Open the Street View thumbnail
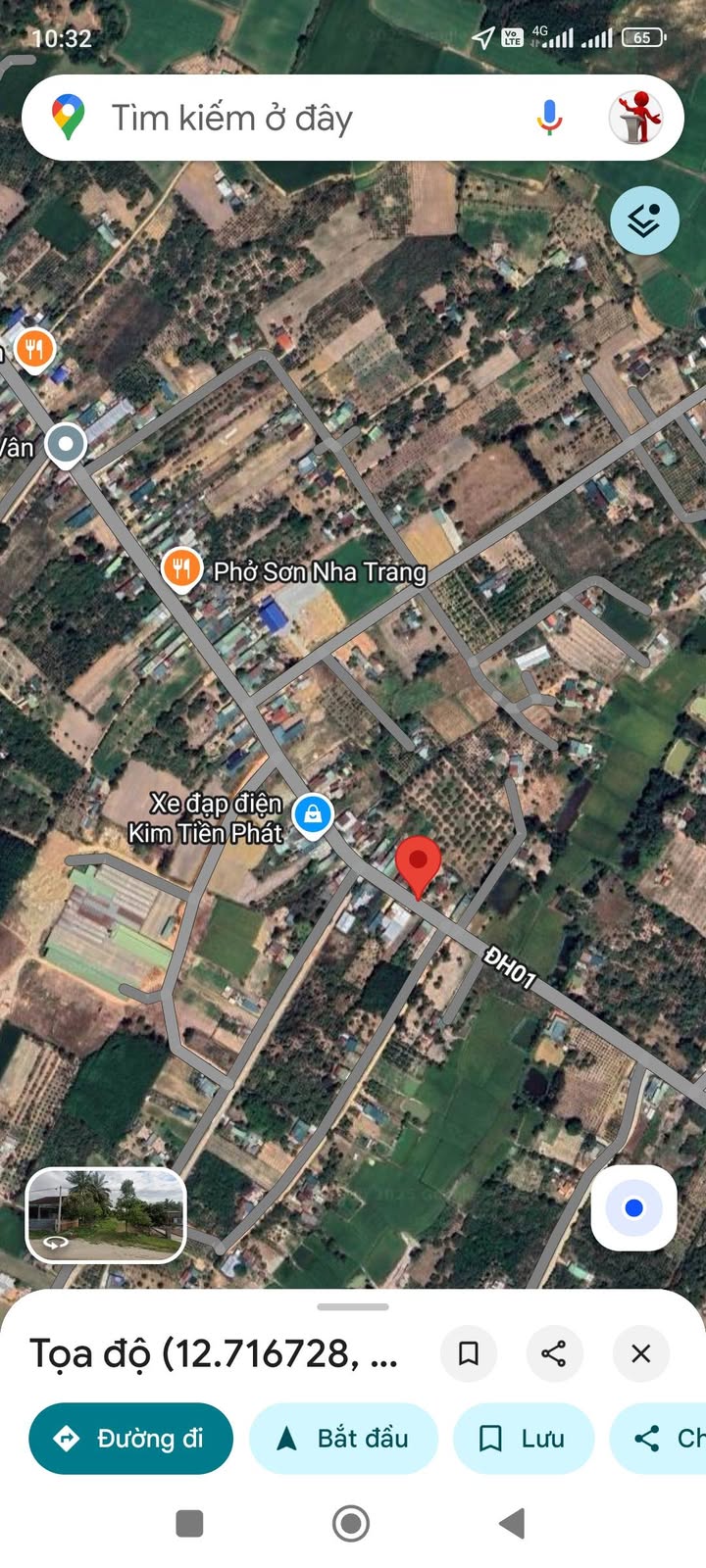Screen dimensions: 706x1568 tap(106, 1214)
